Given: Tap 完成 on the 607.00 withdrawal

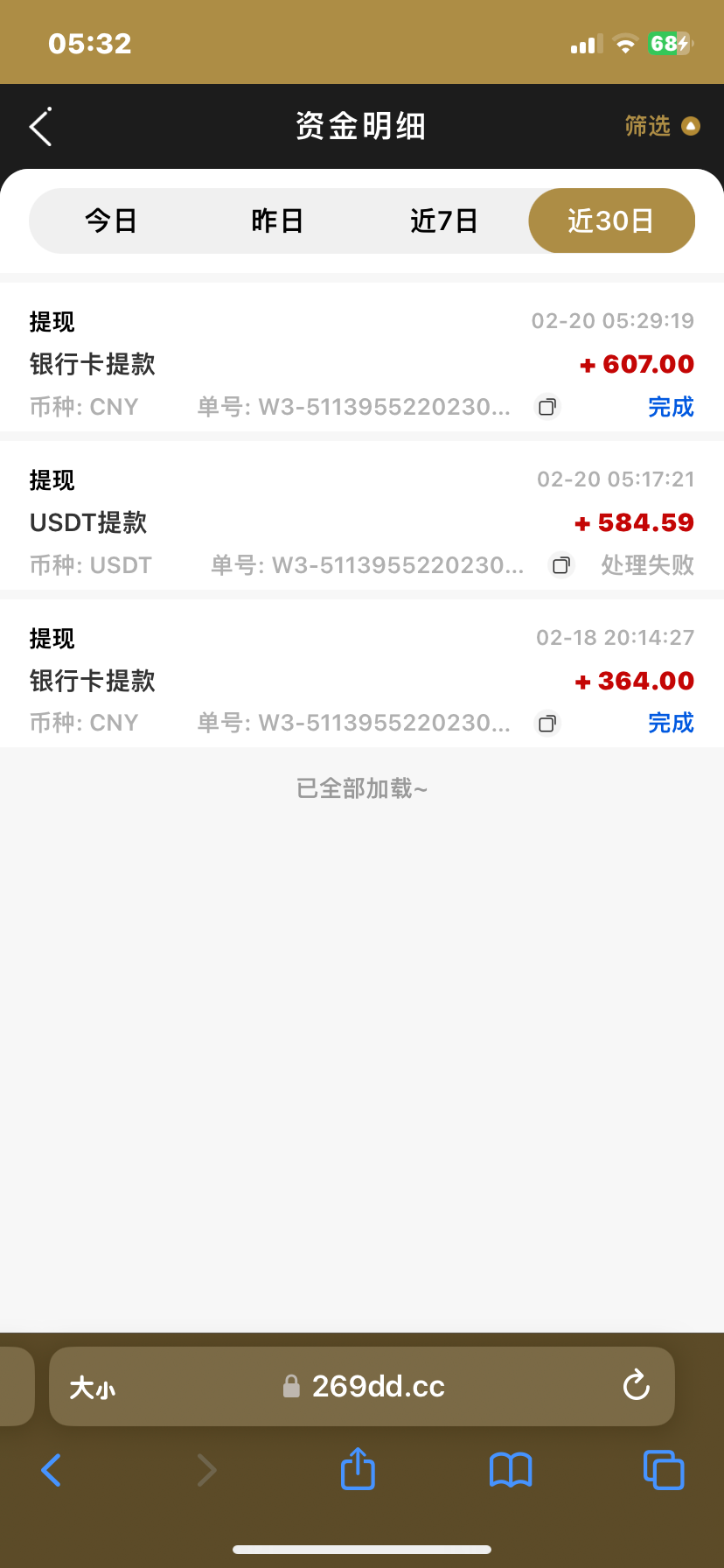Looking at the screenshot, I should pyautogui.click(x=670, y=407).
